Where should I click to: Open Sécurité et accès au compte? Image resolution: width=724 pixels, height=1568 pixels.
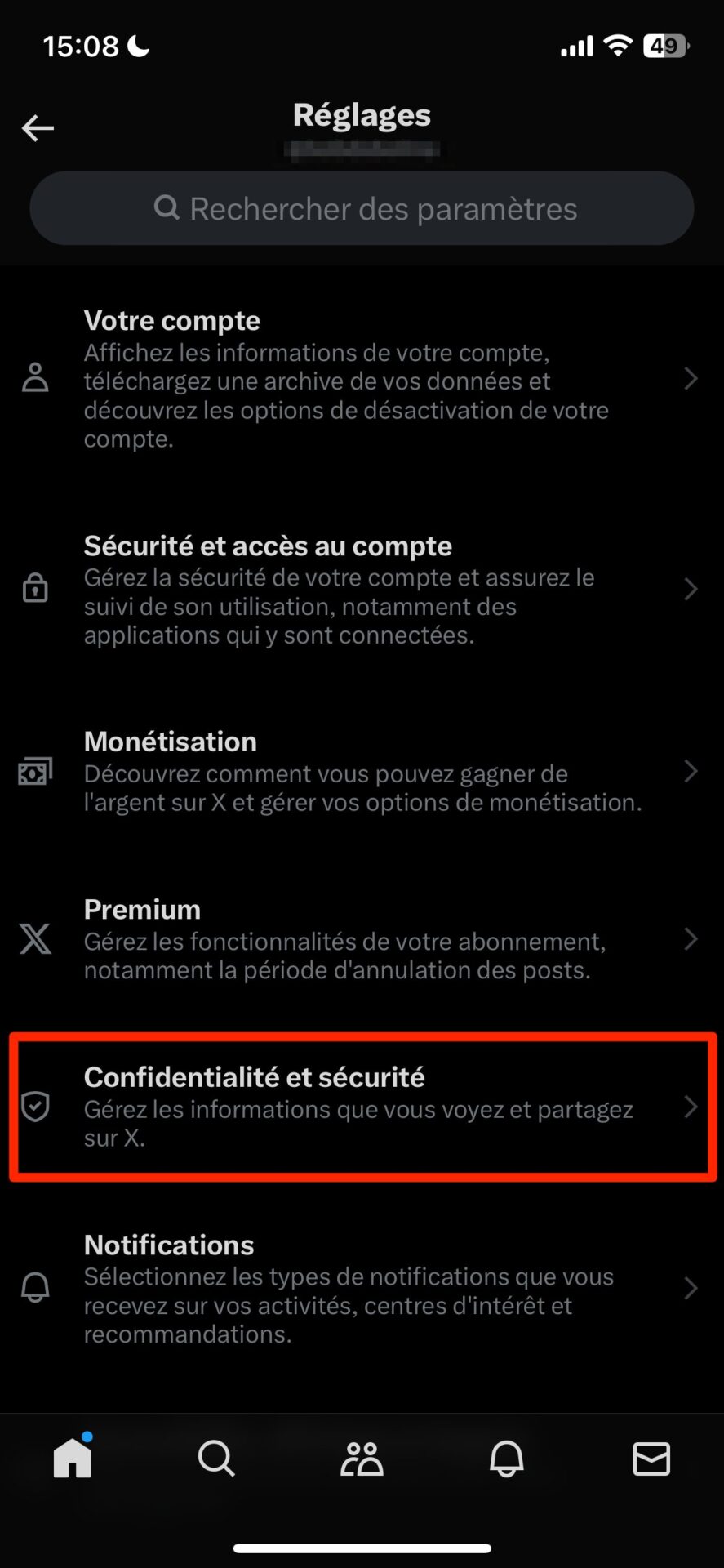(x=362, y=589)
